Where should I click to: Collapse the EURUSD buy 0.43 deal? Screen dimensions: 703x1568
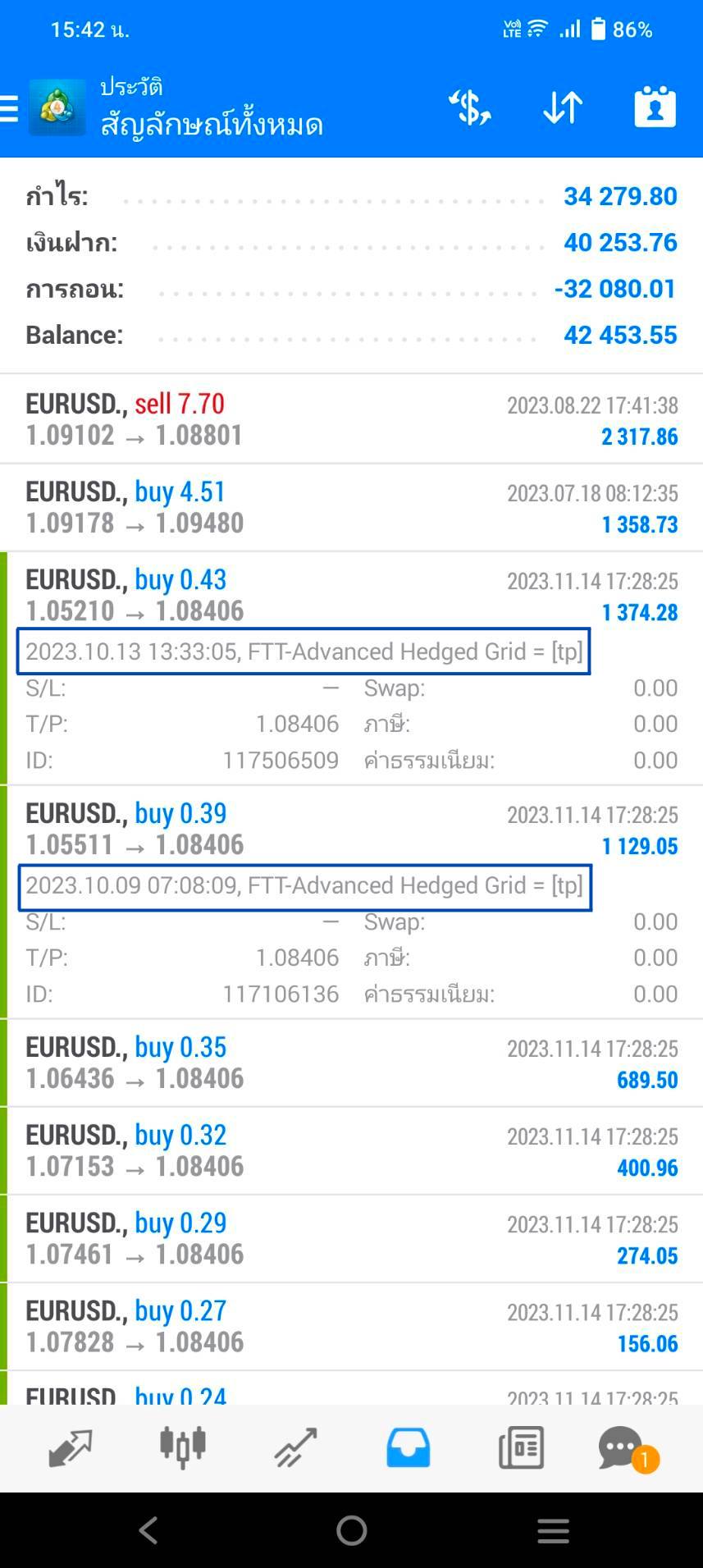point(351,669)
